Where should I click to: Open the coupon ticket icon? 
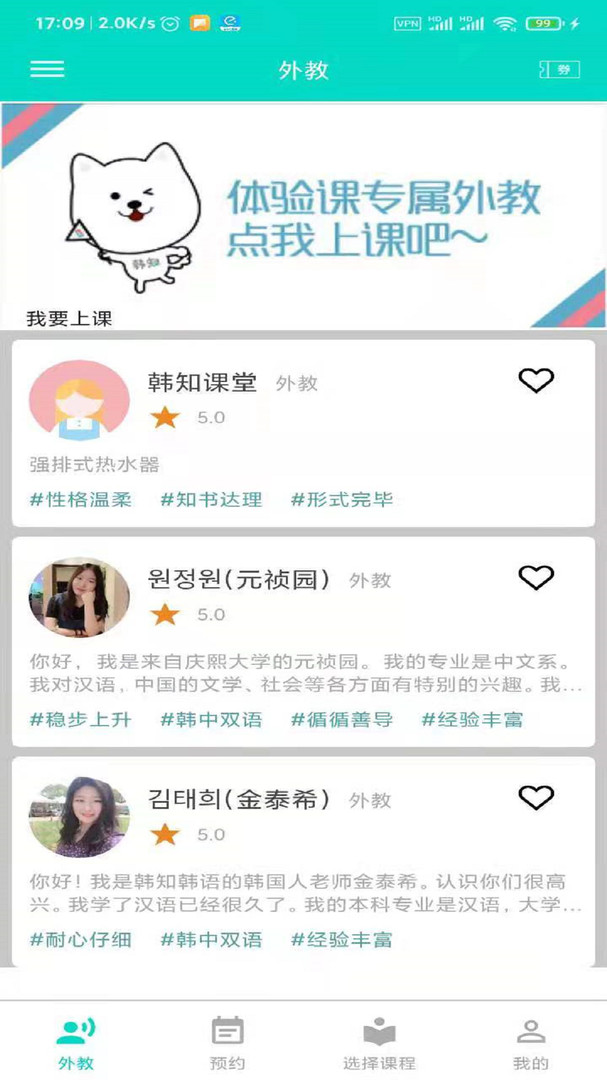tap(559, 70)
